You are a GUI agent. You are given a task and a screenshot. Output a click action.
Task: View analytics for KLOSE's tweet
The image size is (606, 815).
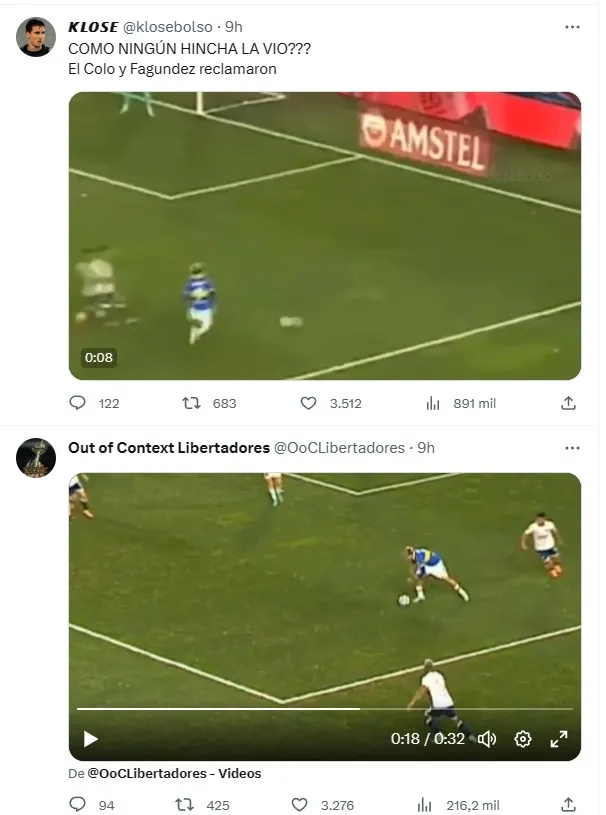433,403
